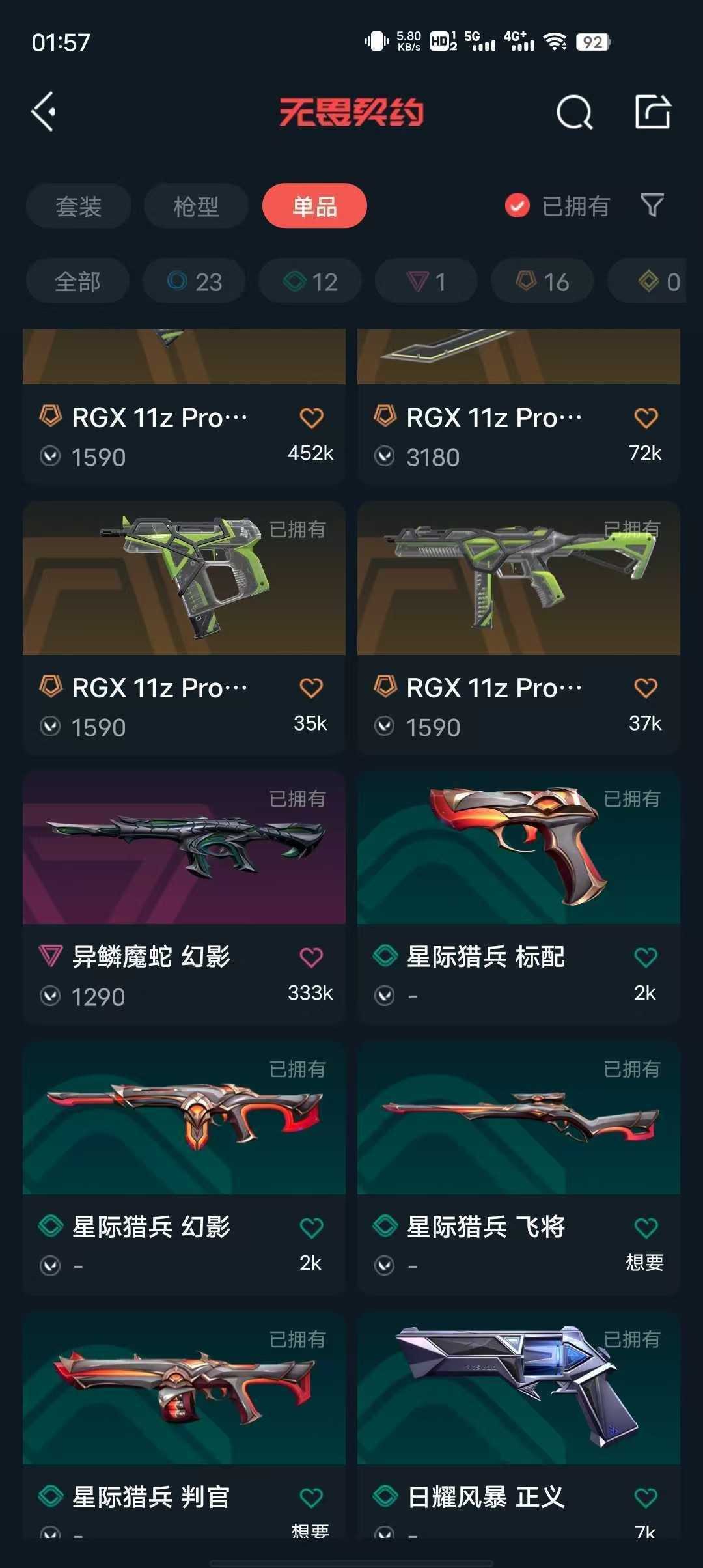Image resolution: width=703 pixels, height=1568 pixels.
Task: Switch to the 枪型 tab
Action: 196,206
